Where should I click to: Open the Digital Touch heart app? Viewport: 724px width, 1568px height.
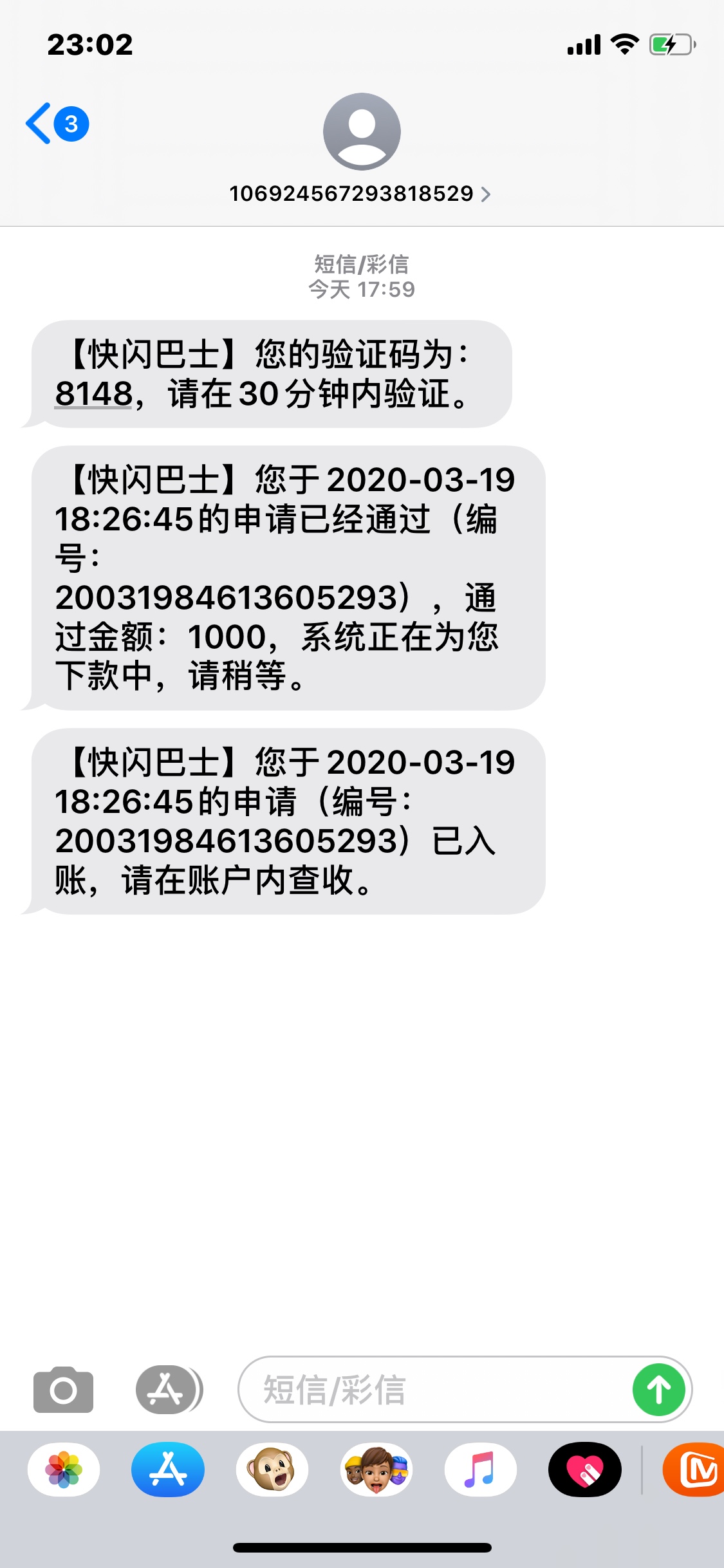585,1470
